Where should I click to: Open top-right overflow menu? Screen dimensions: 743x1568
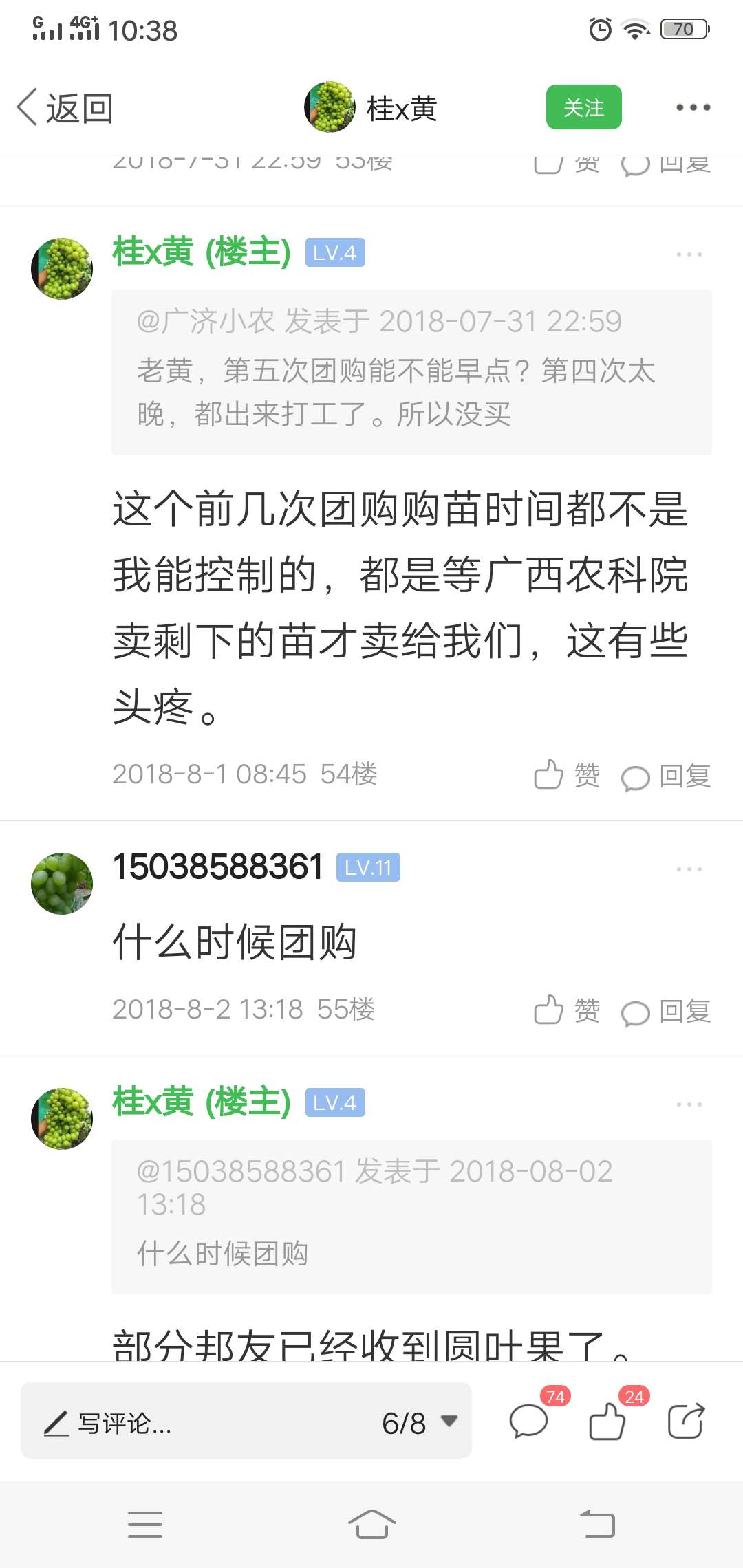pos(693,107)
